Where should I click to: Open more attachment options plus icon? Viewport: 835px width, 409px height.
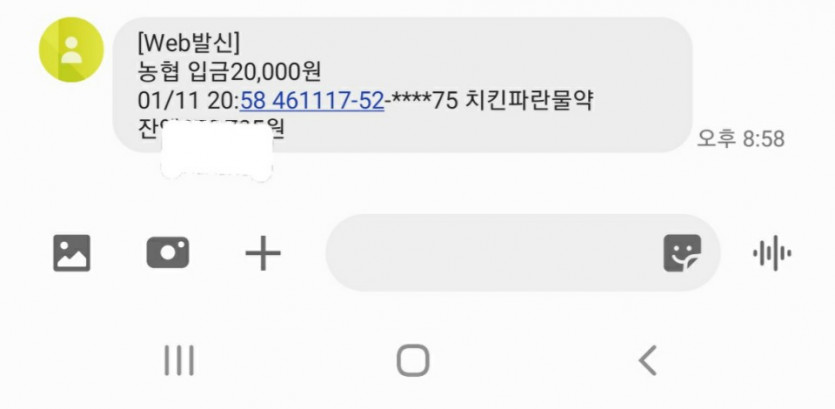point(263,253)
